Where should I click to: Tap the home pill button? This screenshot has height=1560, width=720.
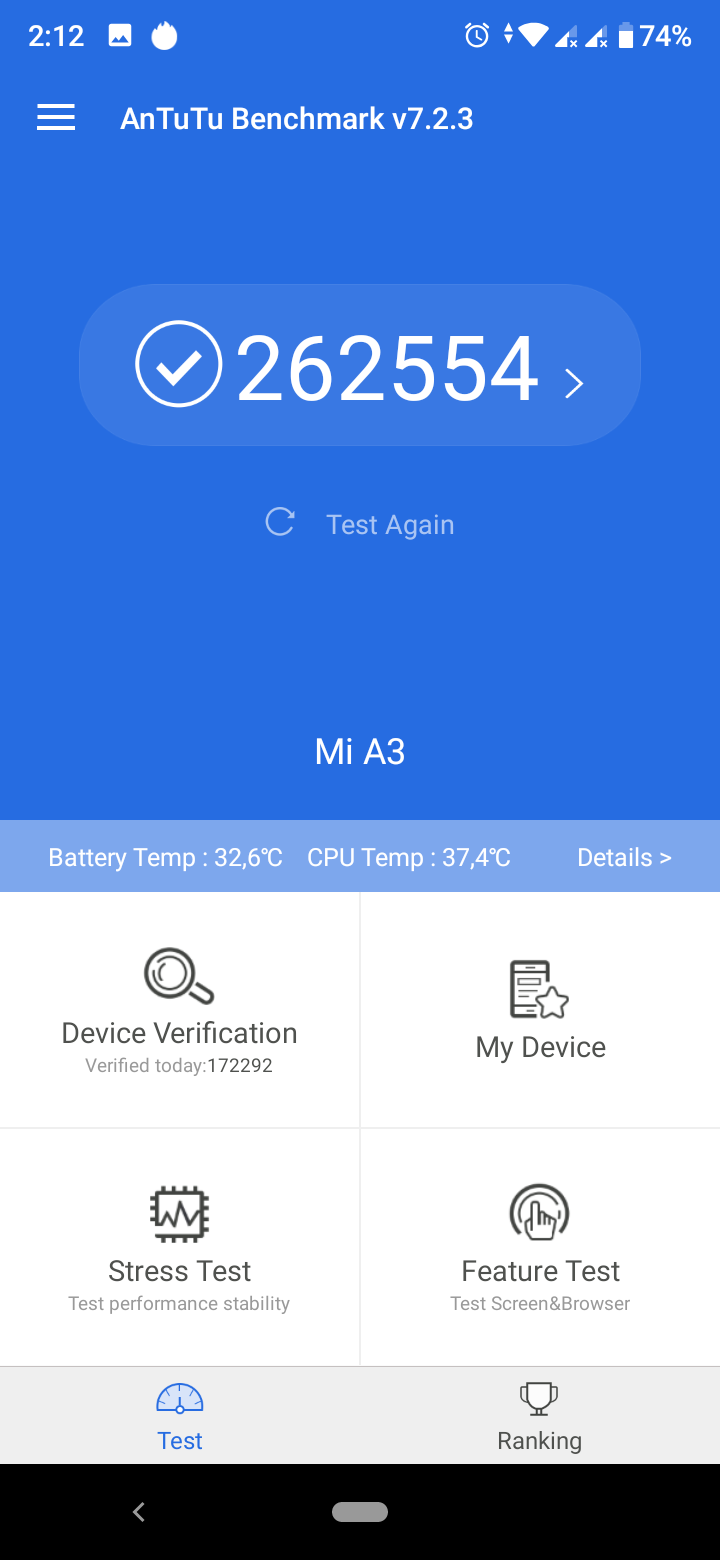(x=360, y=1512)
